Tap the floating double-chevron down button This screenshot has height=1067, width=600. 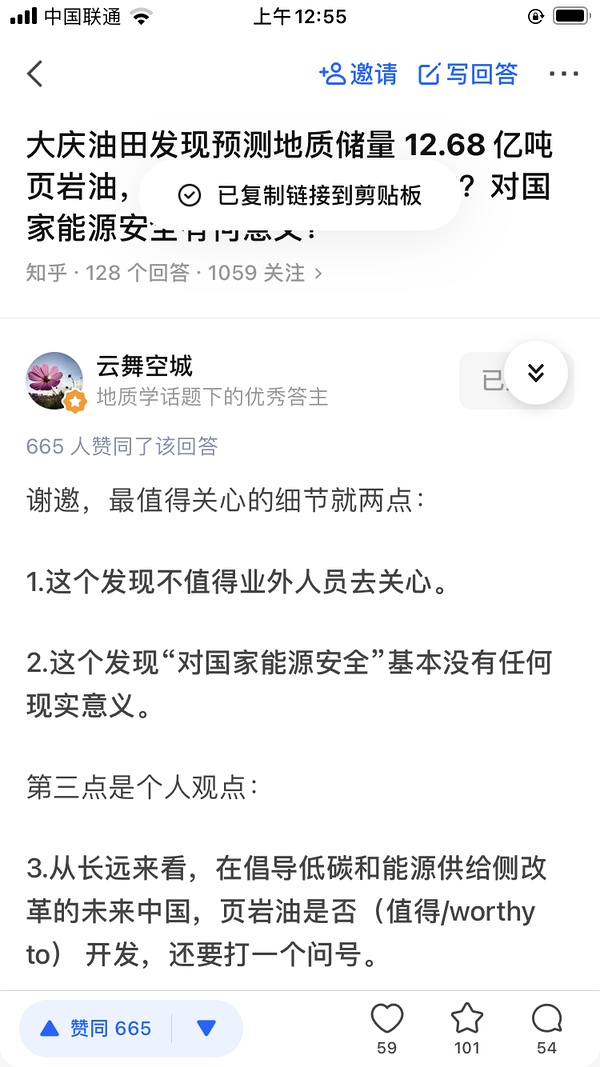click(x=536, y=373)
